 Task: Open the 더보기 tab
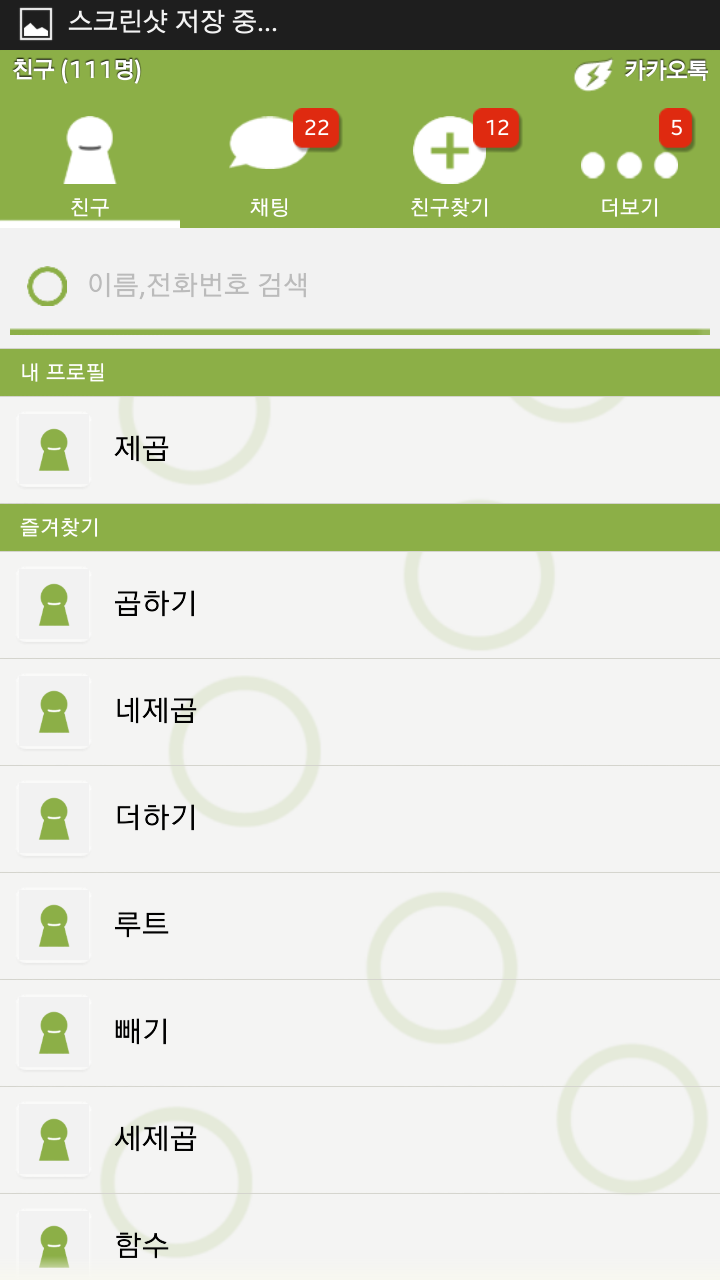(x=630, y=167)
